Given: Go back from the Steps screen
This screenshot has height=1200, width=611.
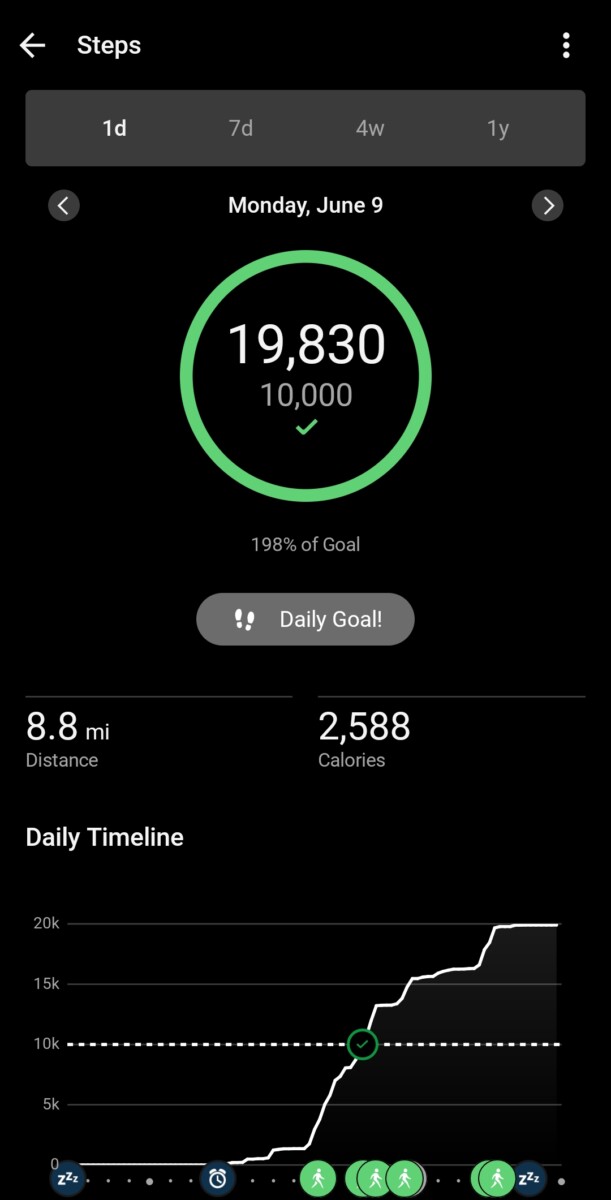Looking at the screenshot, I should tap(33, 45).
